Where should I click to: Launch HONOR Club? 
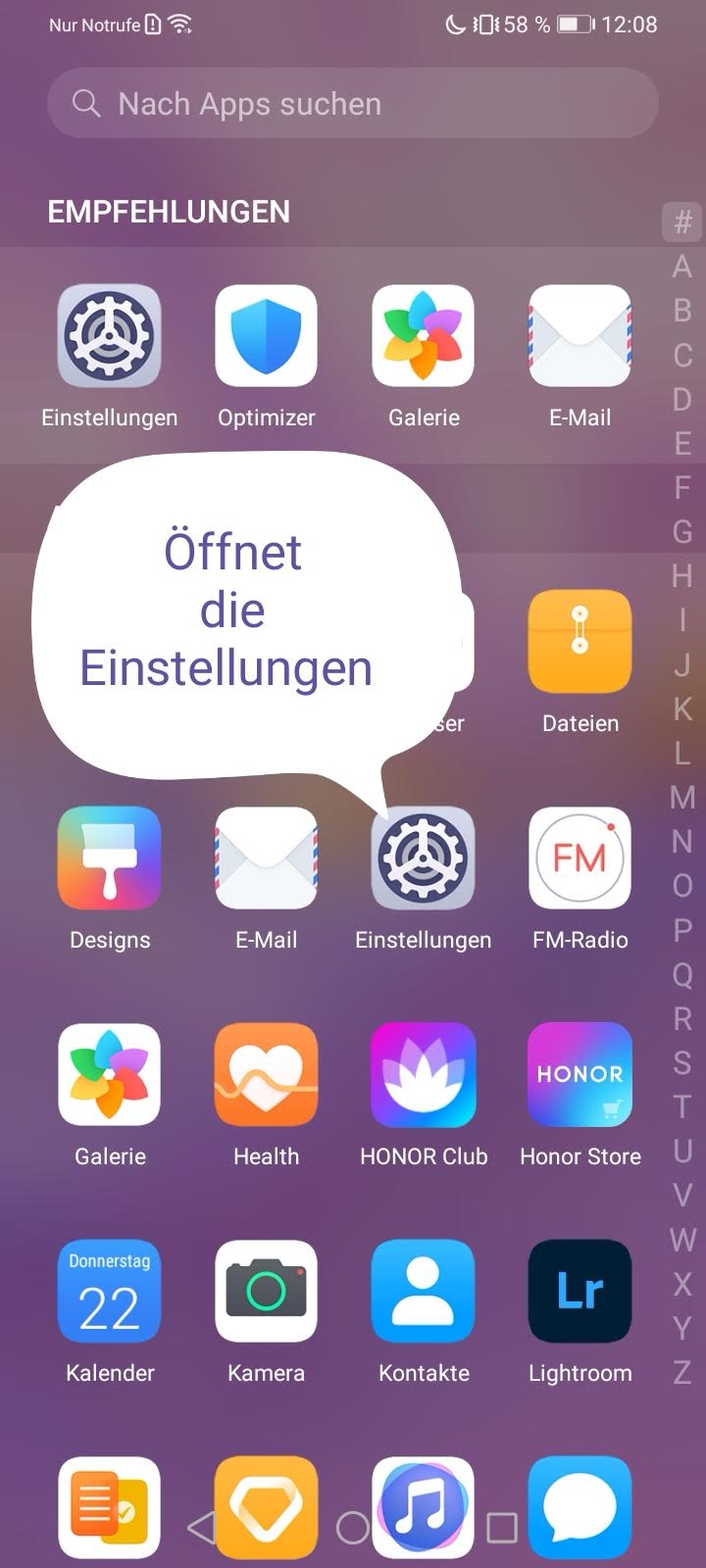tap(423, 1075)
